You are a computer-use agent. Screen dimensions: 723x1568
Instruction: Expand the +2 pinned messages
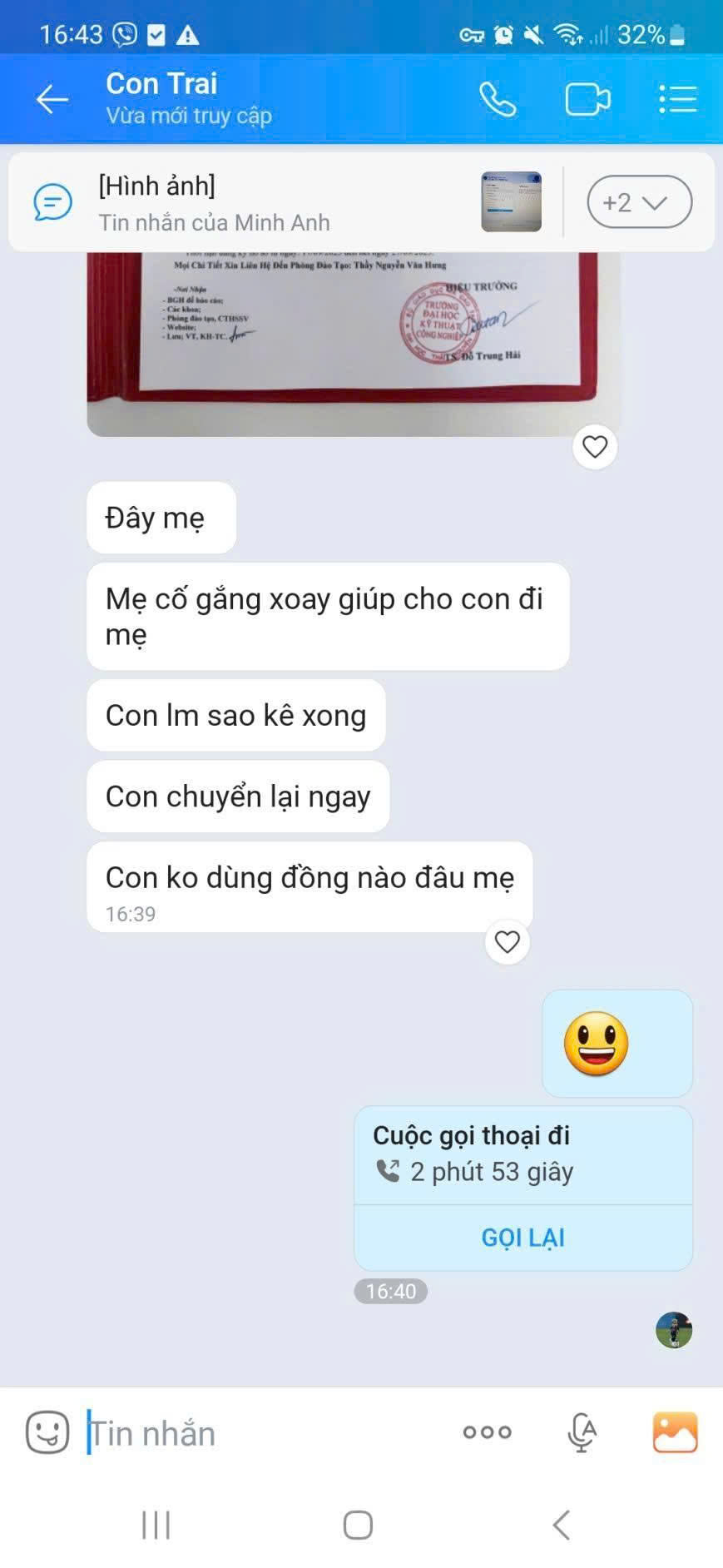tap(639, 202)
